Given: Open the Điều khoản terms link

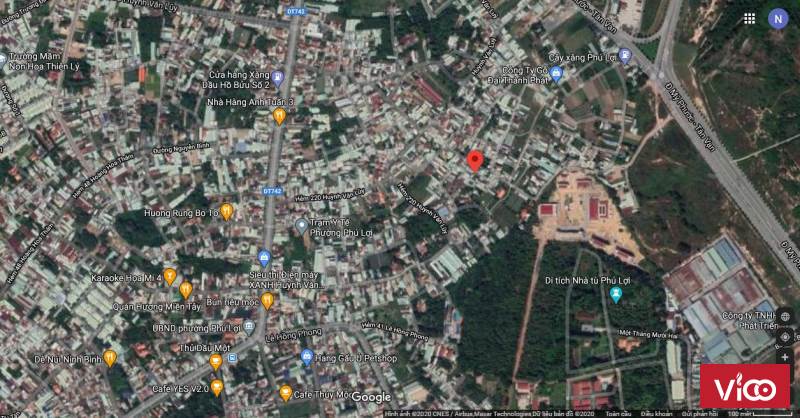Looking at the screenshot, I should tap(656, 412).
